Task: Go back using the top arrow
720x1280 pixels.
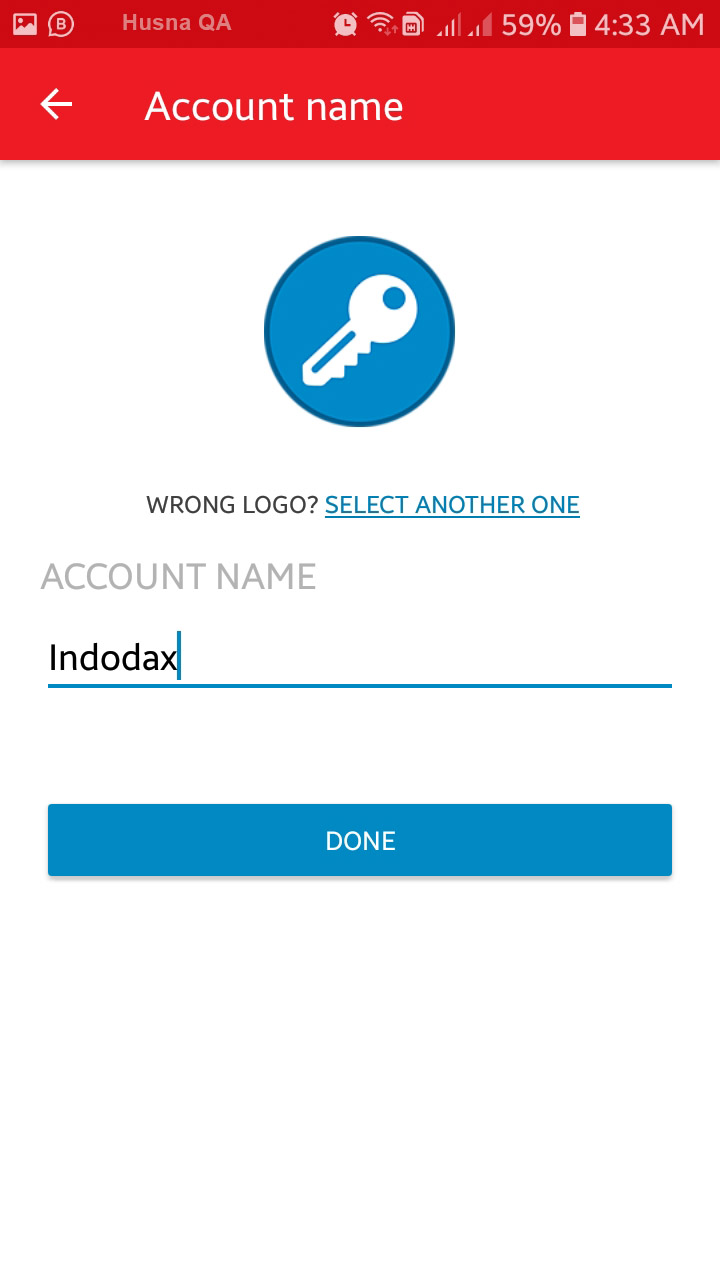Action: point(56,104)
